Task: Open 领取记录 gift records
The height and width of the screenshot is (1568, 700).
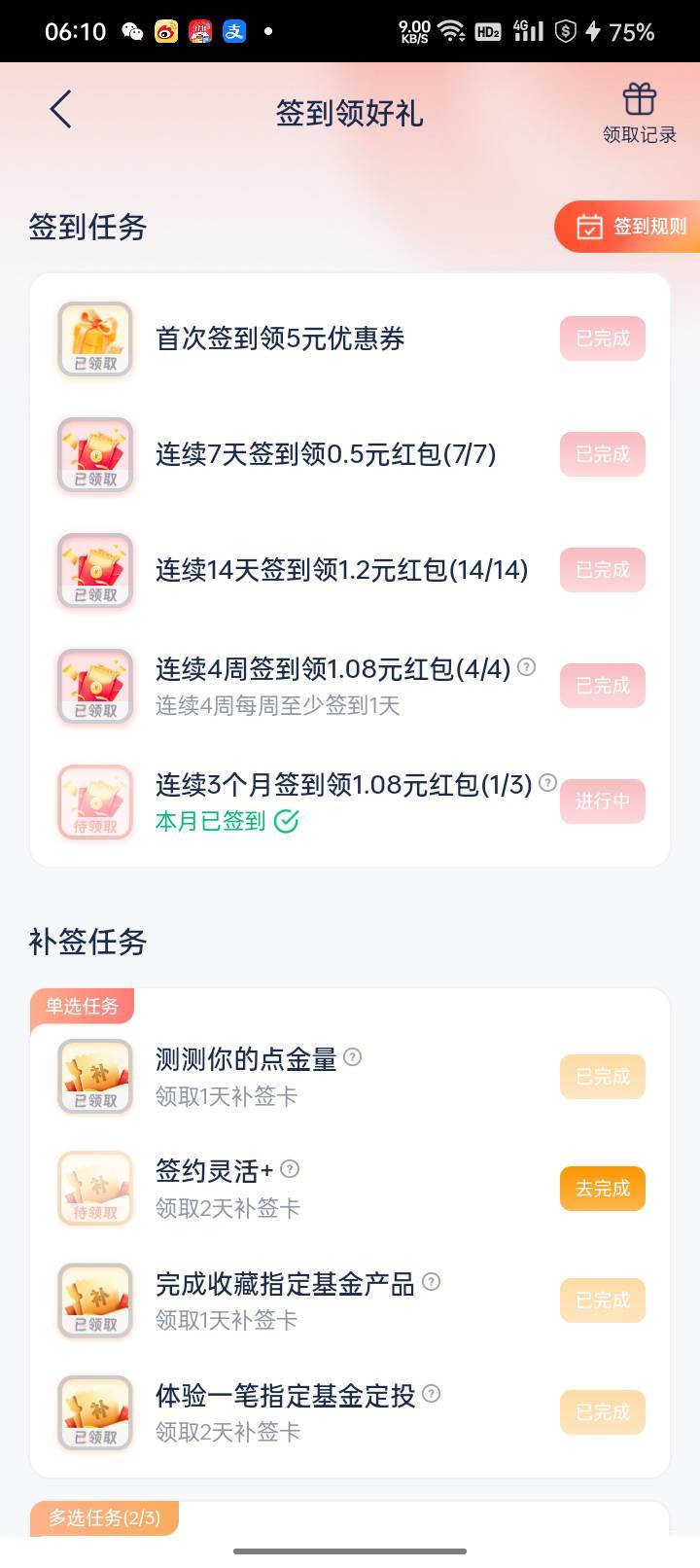Action: 639,114
